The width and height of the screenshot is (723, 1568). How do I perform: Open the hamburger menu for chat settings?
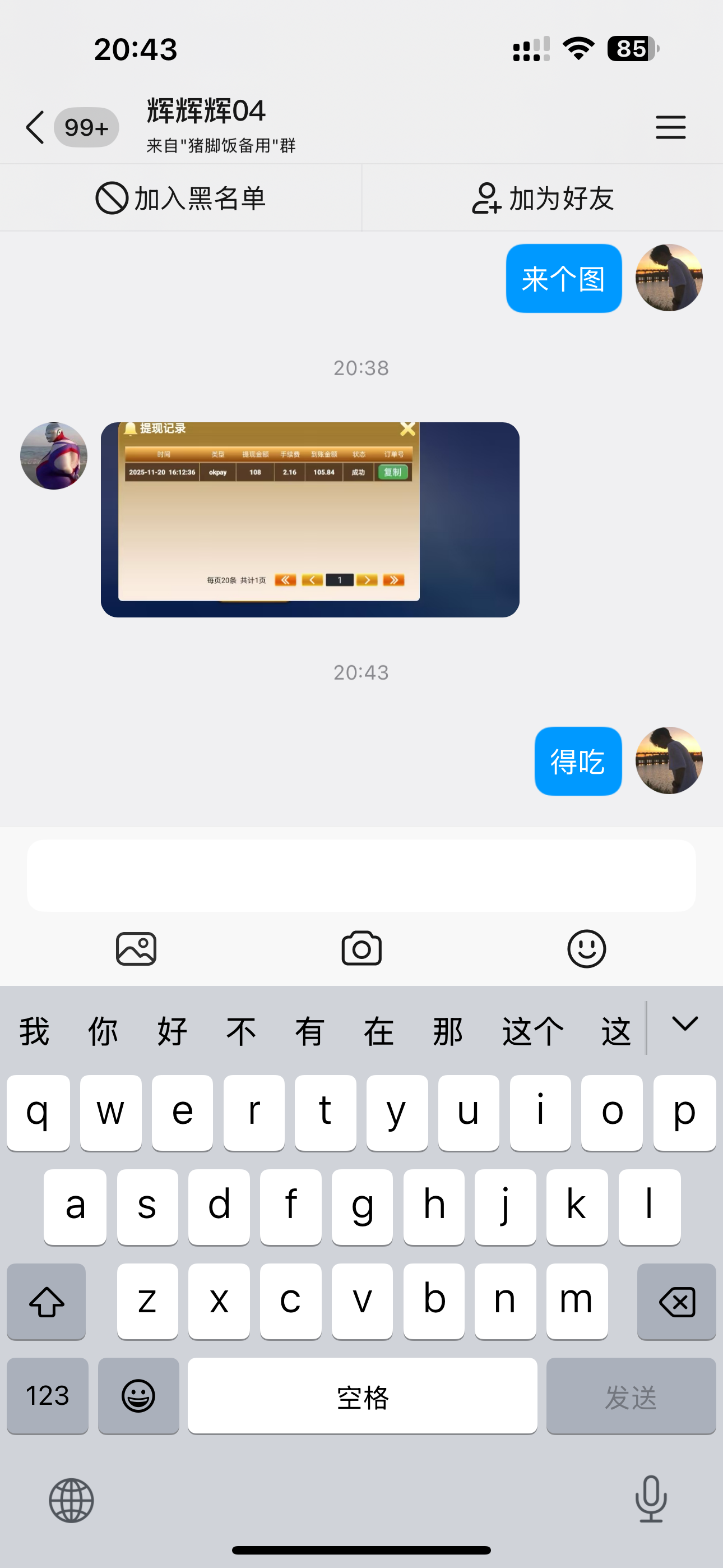(670, 127)
